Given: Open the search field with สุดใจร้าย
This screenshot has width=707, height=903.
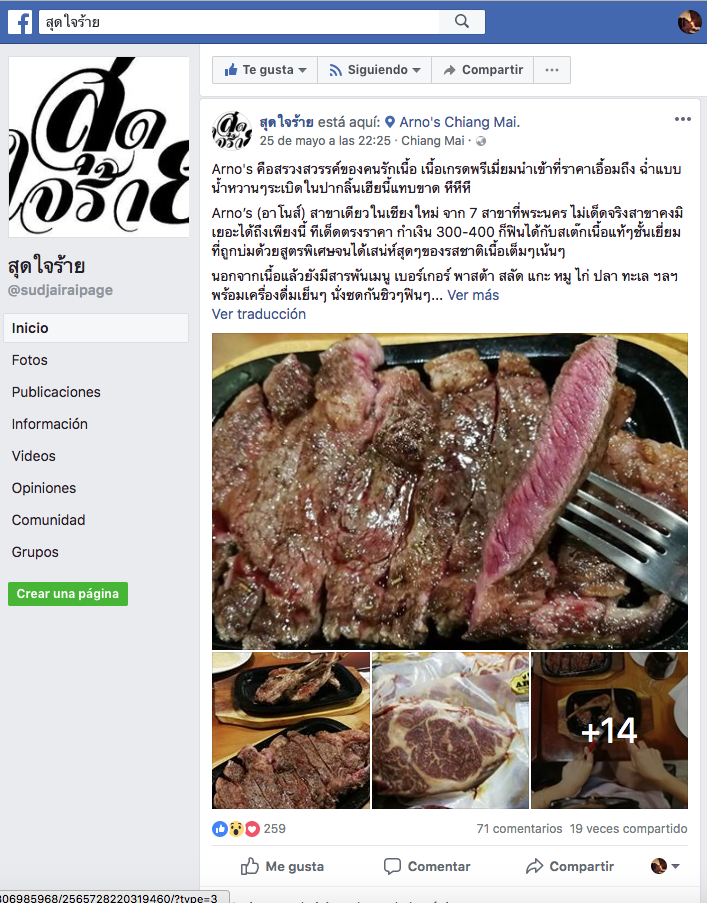Looking at the screenshot, I should 240,21.
